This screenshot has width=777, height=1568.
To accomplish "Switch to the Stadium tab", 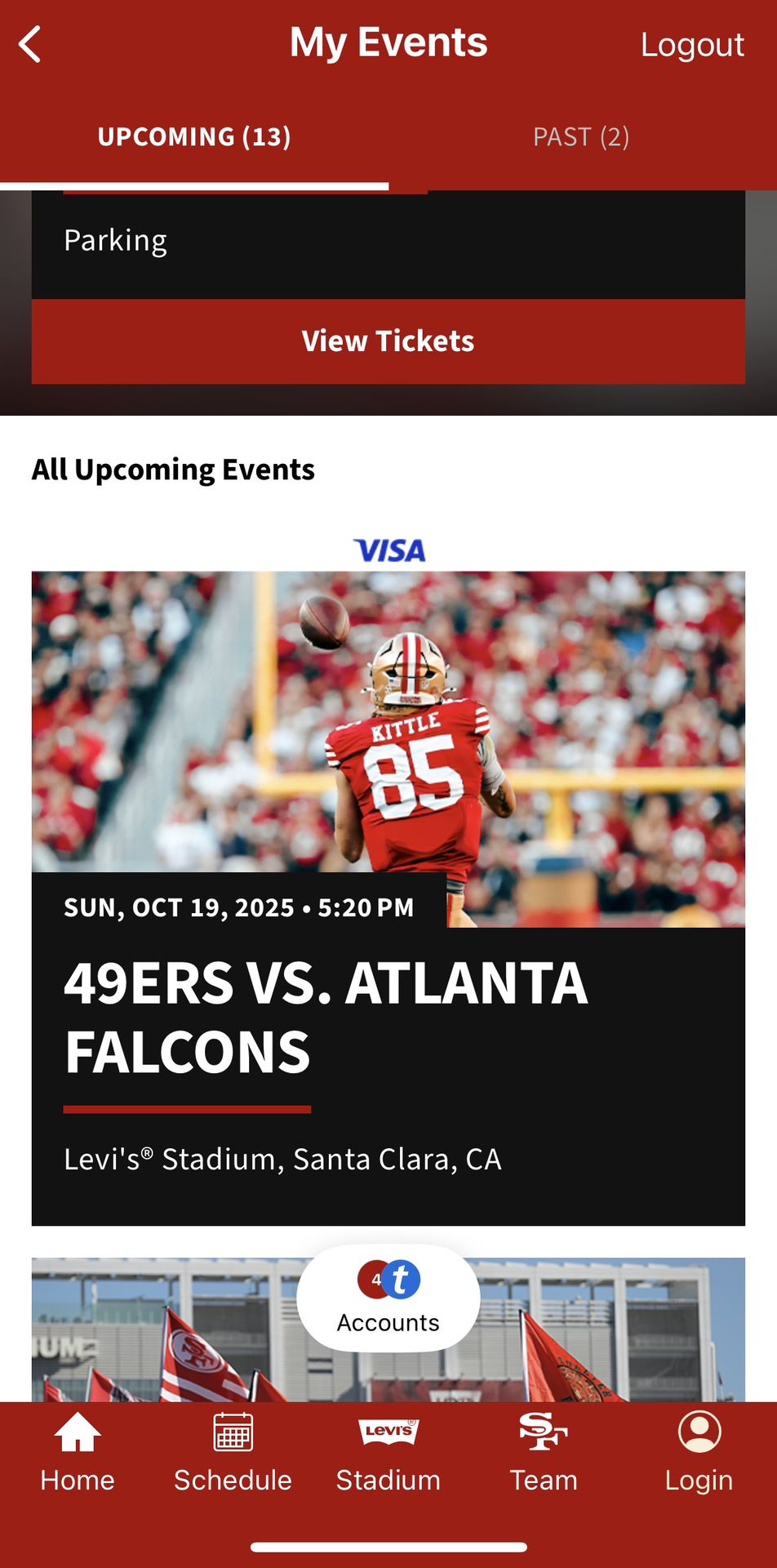I will [x=388, y=1452].
